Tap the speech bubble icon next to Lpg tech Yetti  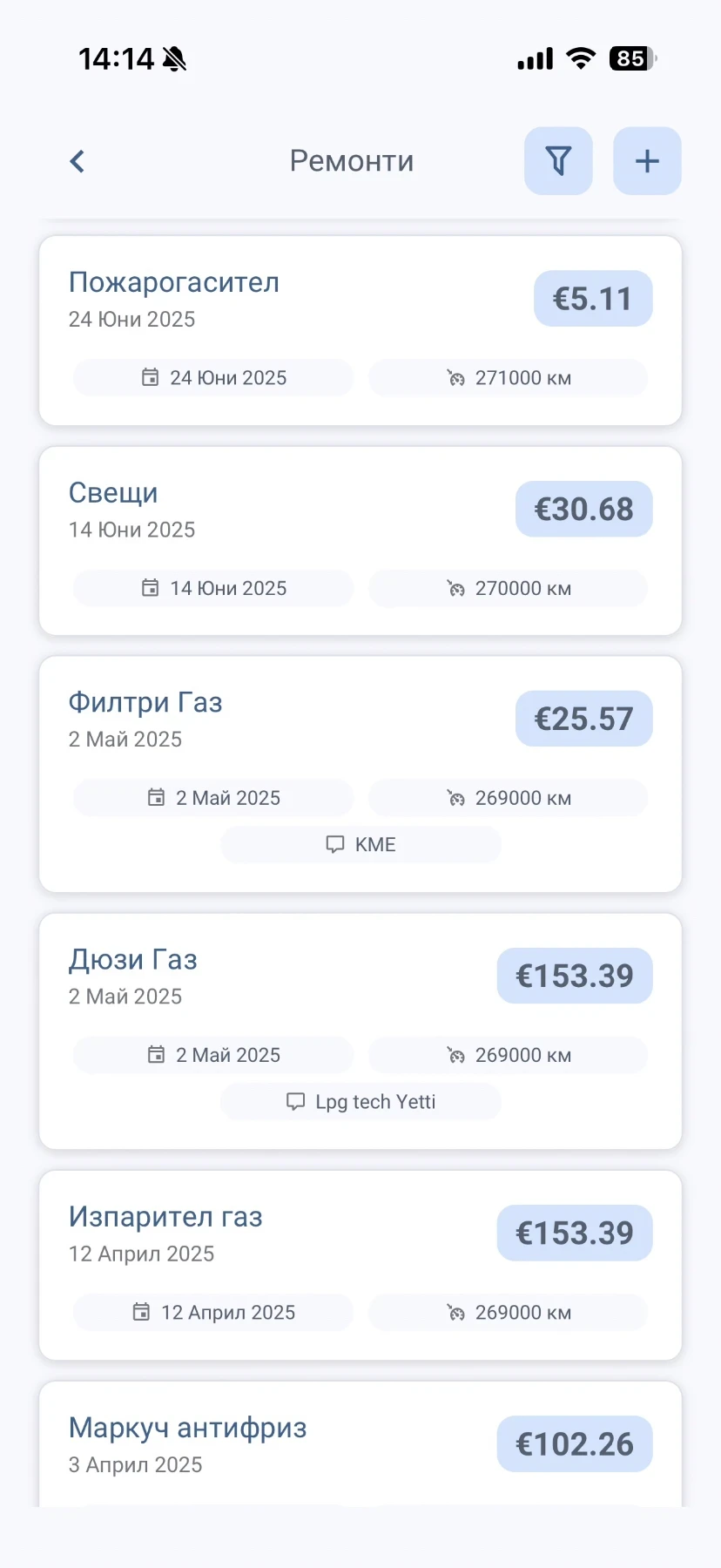pos(295,1101)
